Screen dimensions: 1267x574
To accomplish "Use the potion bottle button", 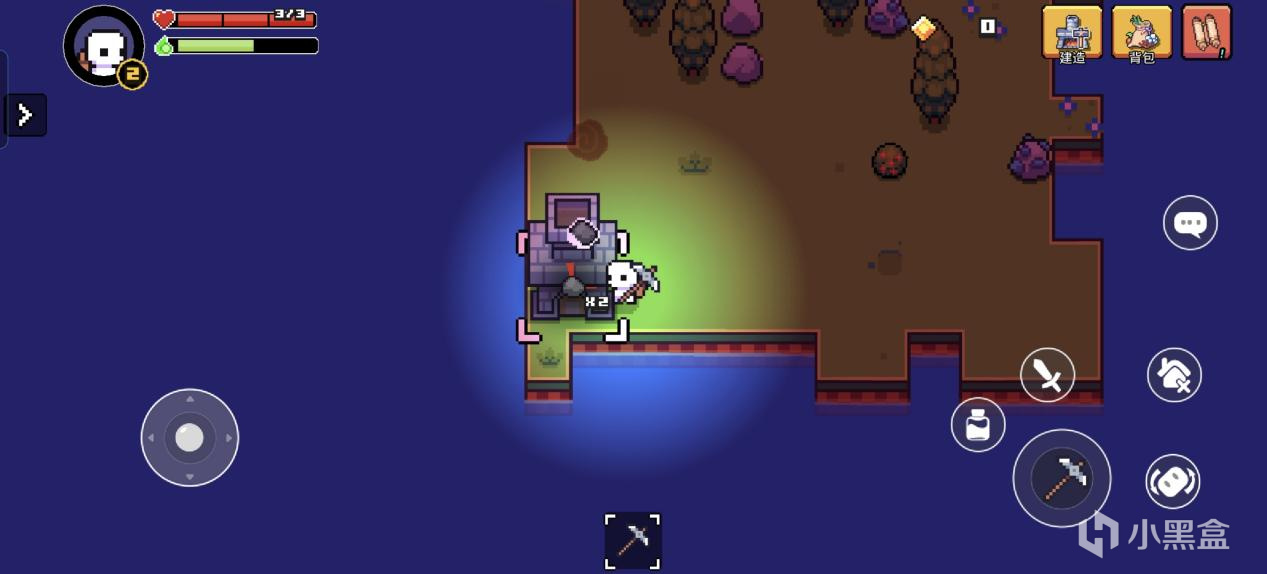I will pos(977,424).
